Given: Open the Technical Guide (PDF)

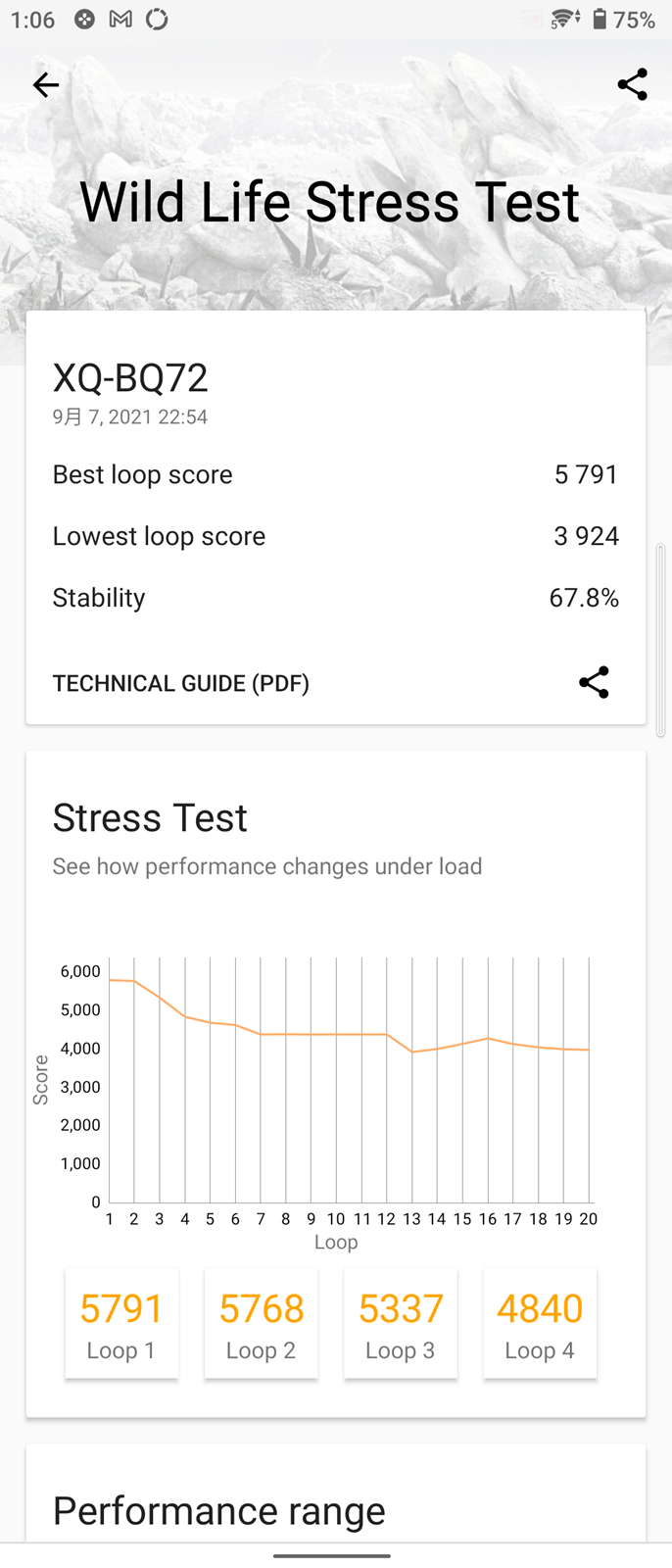Looking at the screenshot, I should click(x=181, y=683).
